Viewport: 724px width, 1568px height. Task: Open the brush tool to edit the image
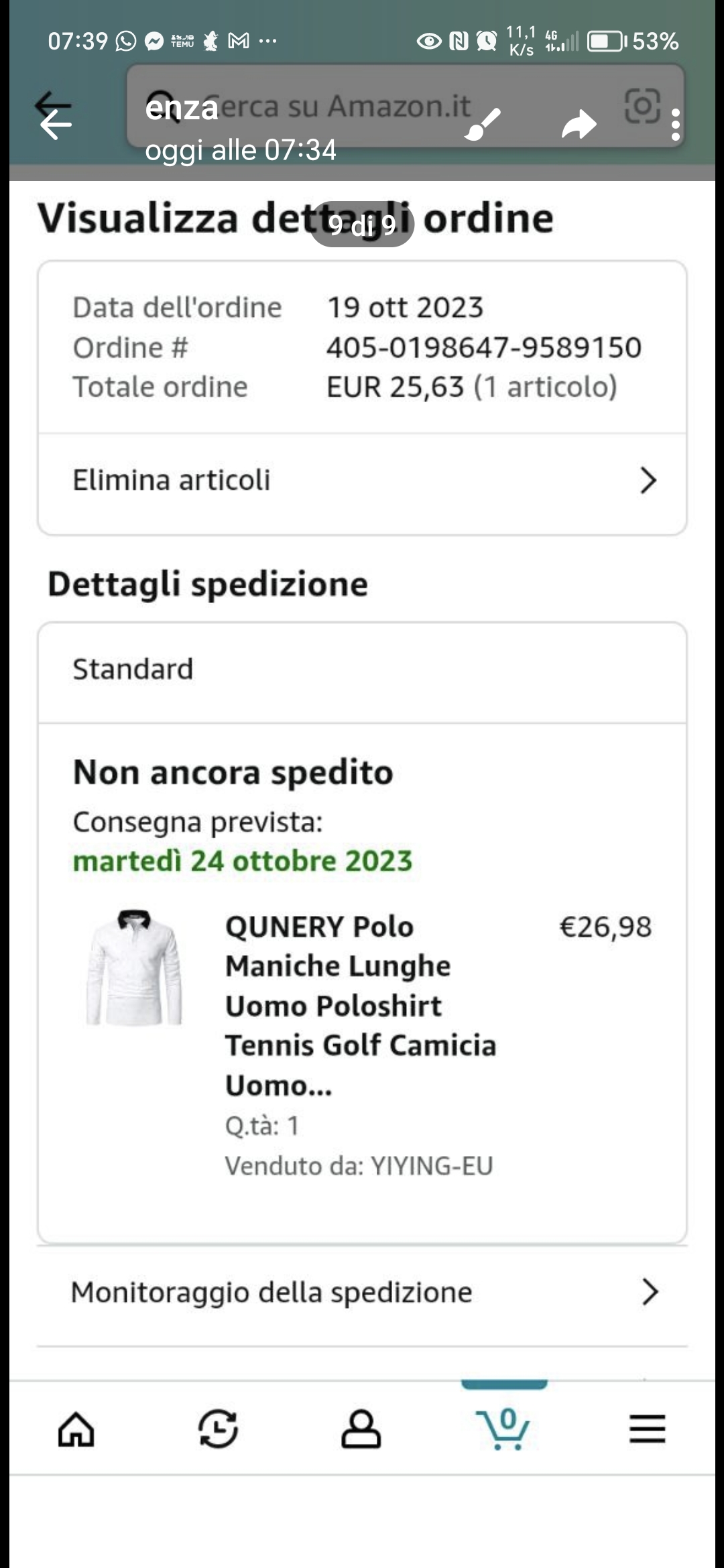pos(483,124)
